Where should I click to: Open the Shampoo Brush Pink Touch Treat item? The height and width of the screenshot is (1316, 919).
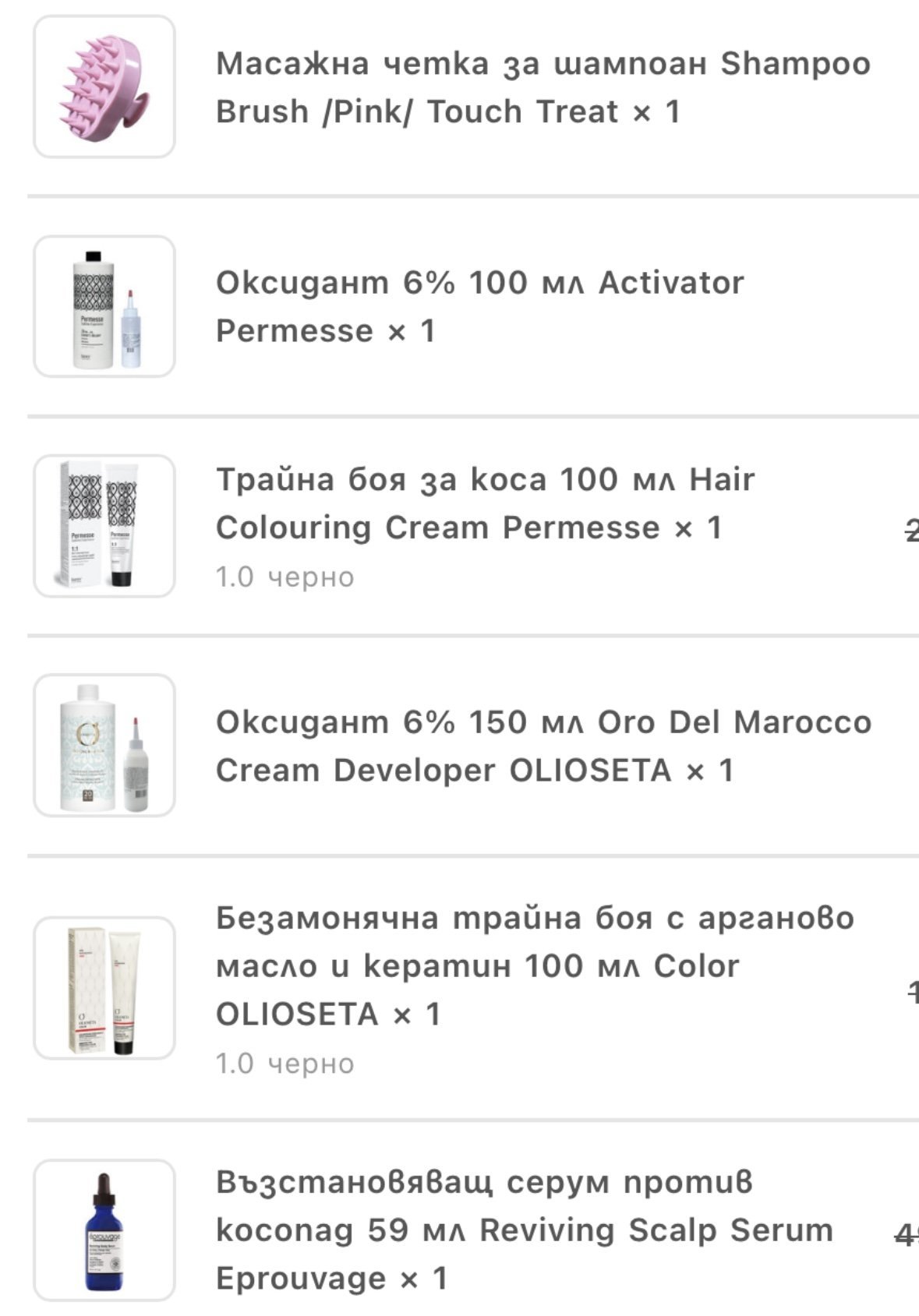click(543, 87)
